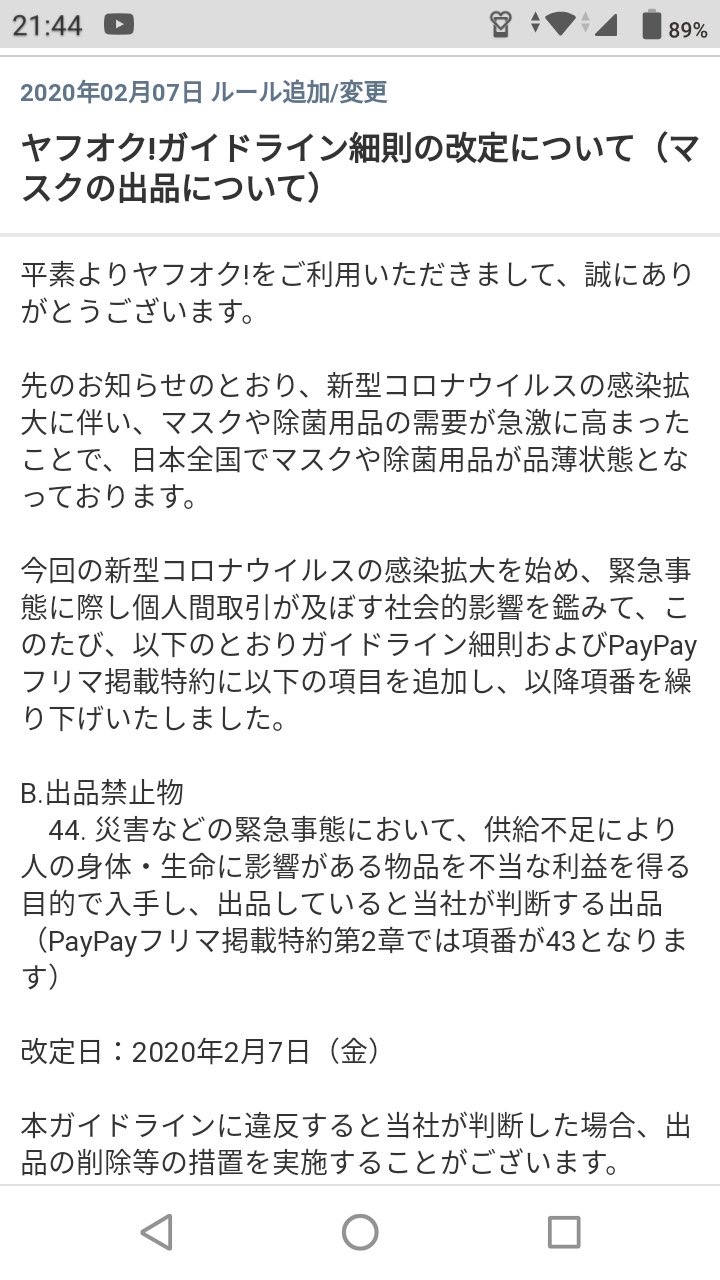Go to the home screen
This screenshot has width=720, height=1280.
(x=360, y=1232)
